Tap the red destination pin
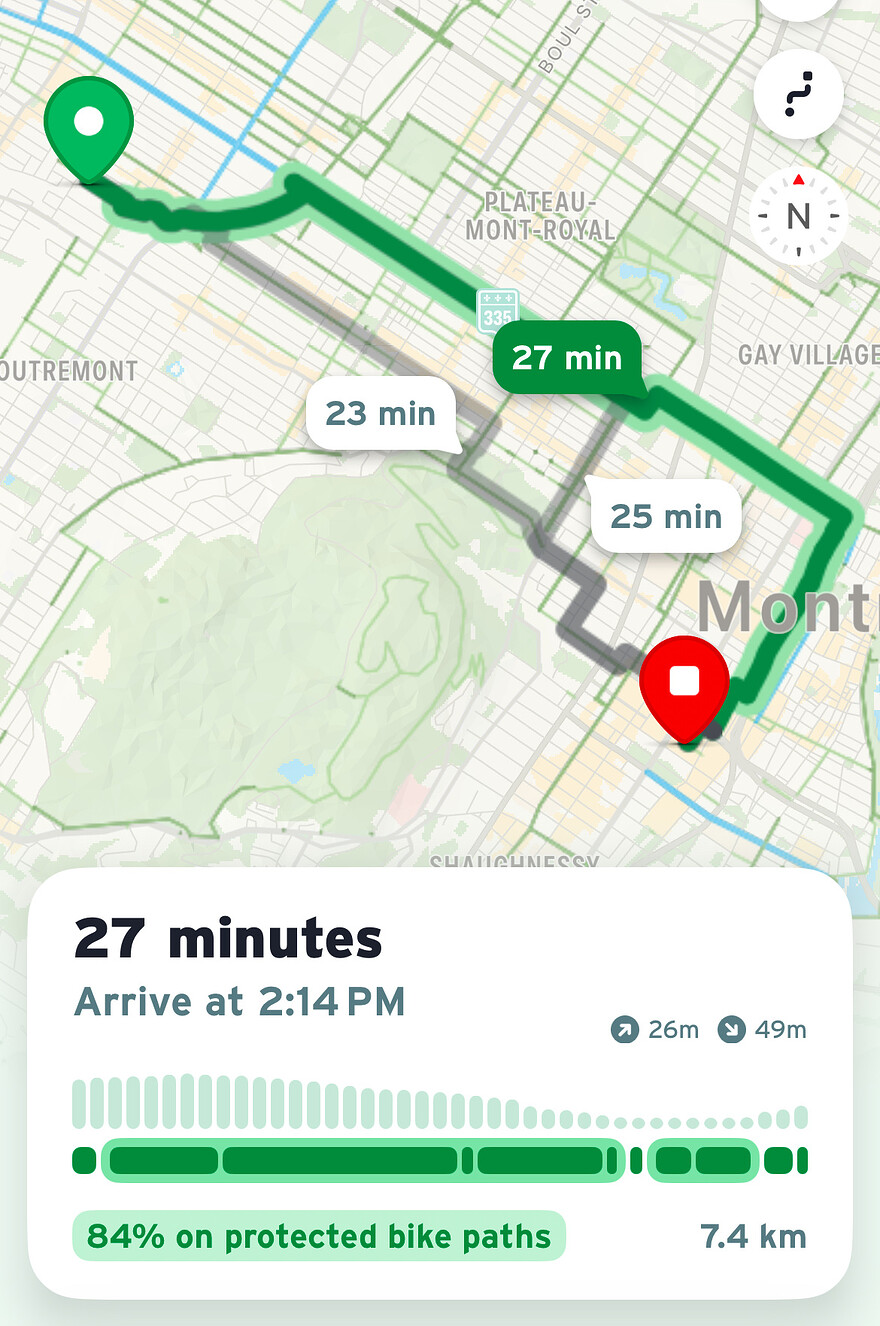 [685, 683]
